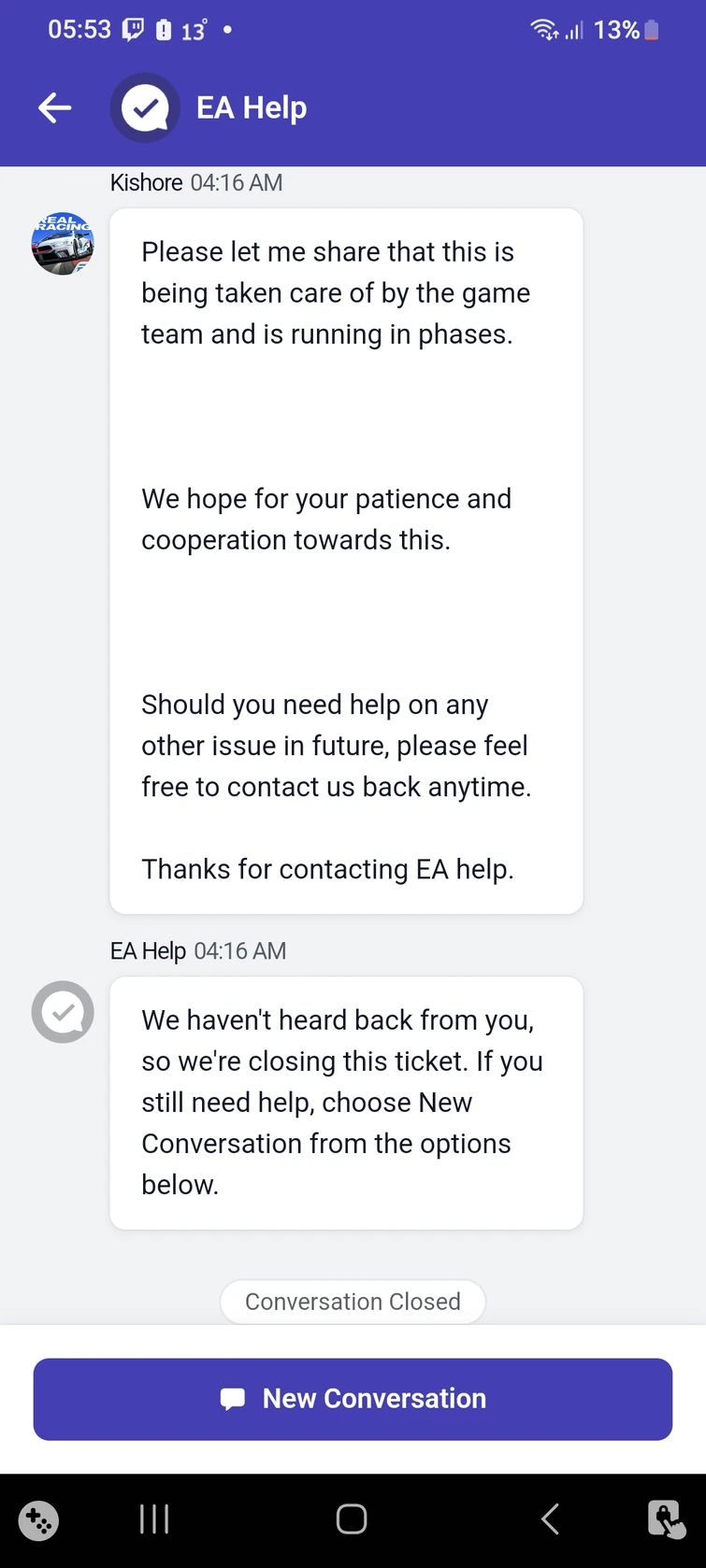
Task: Tap the chat bubble icon on New Conversation
Action: click(x=230, y=1399)
